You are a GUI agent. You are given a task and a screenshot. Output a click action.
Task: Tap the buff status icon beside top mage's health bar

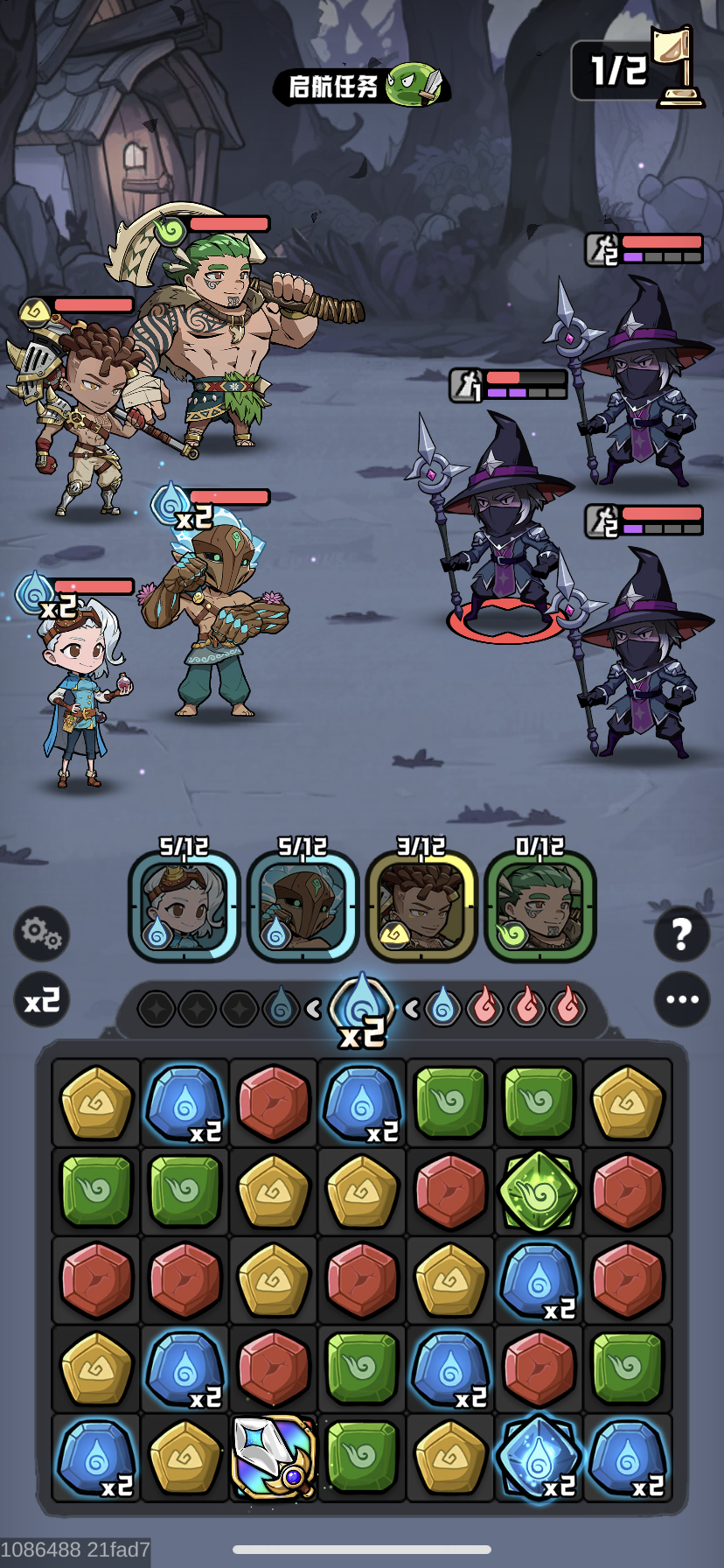click(600, 249)
